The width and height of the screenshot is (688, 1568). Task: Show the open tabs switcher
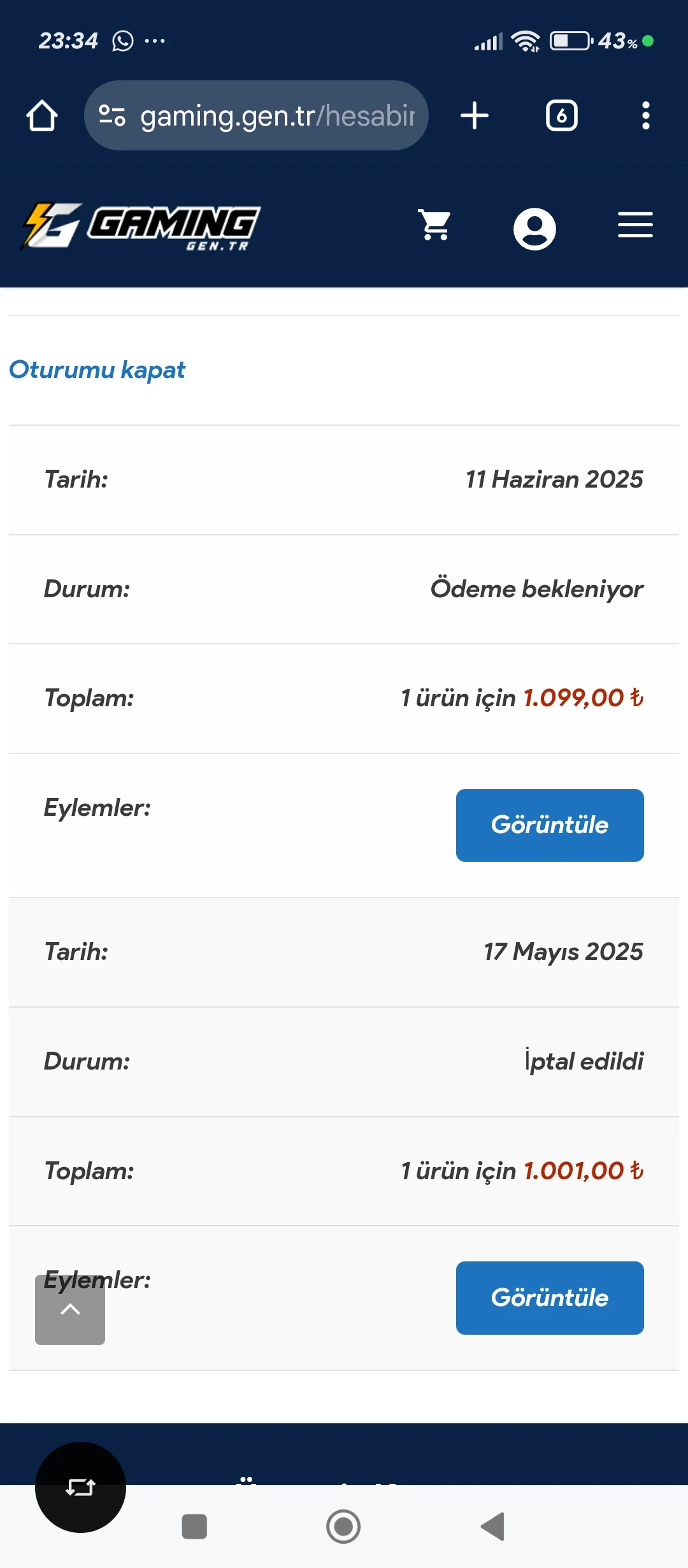(x=561, y=116)
